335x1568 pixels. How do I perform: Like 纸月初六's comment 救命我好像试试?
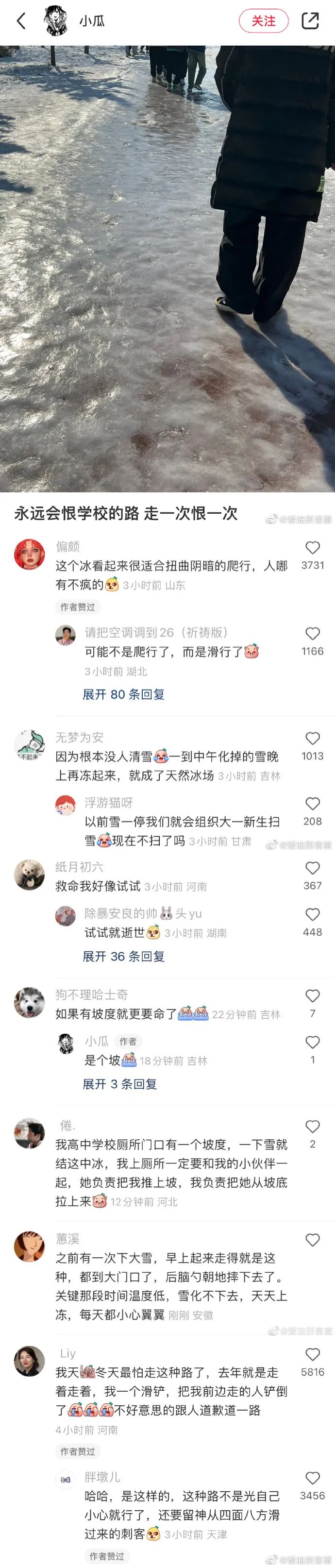click(x=313, y=868)
